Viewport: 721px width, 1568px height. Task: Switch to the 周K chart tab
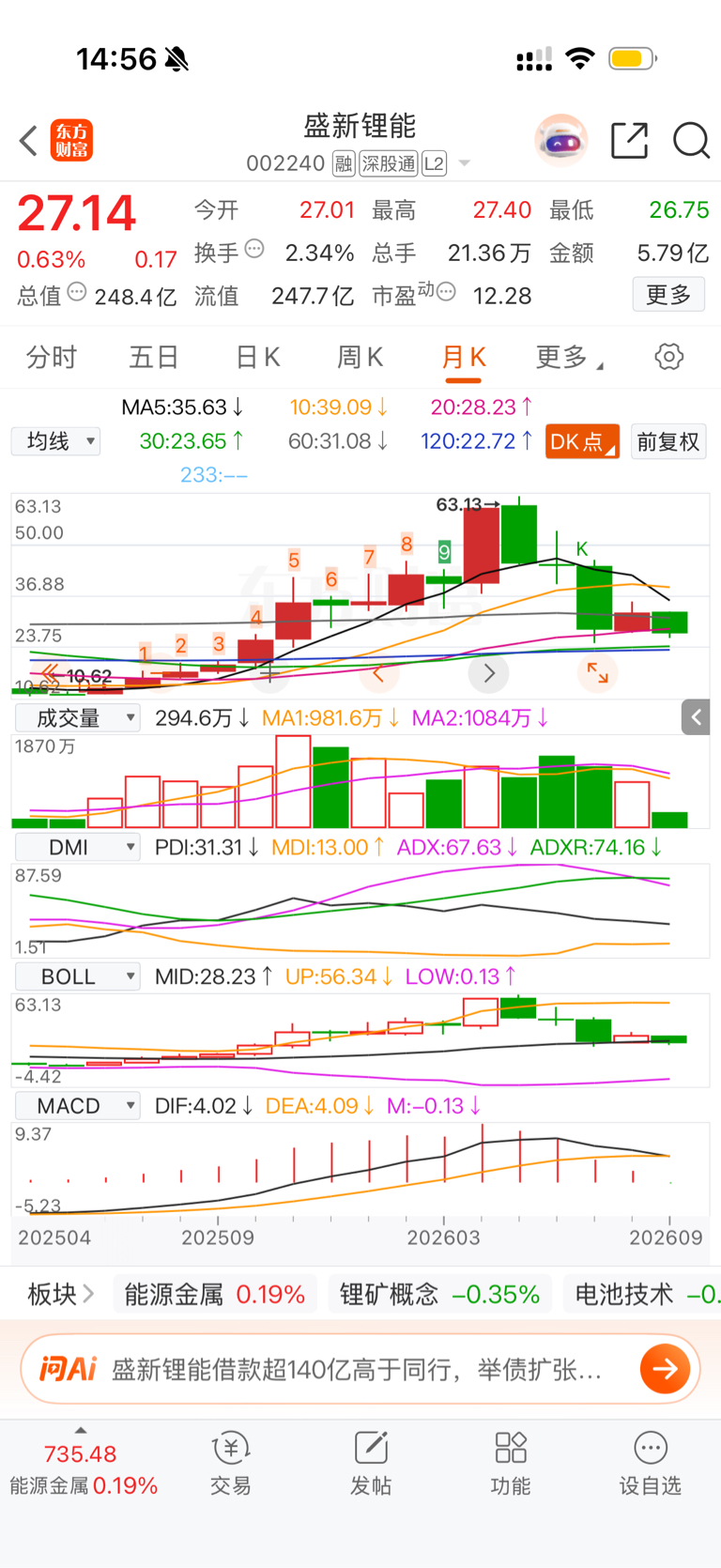360,357
